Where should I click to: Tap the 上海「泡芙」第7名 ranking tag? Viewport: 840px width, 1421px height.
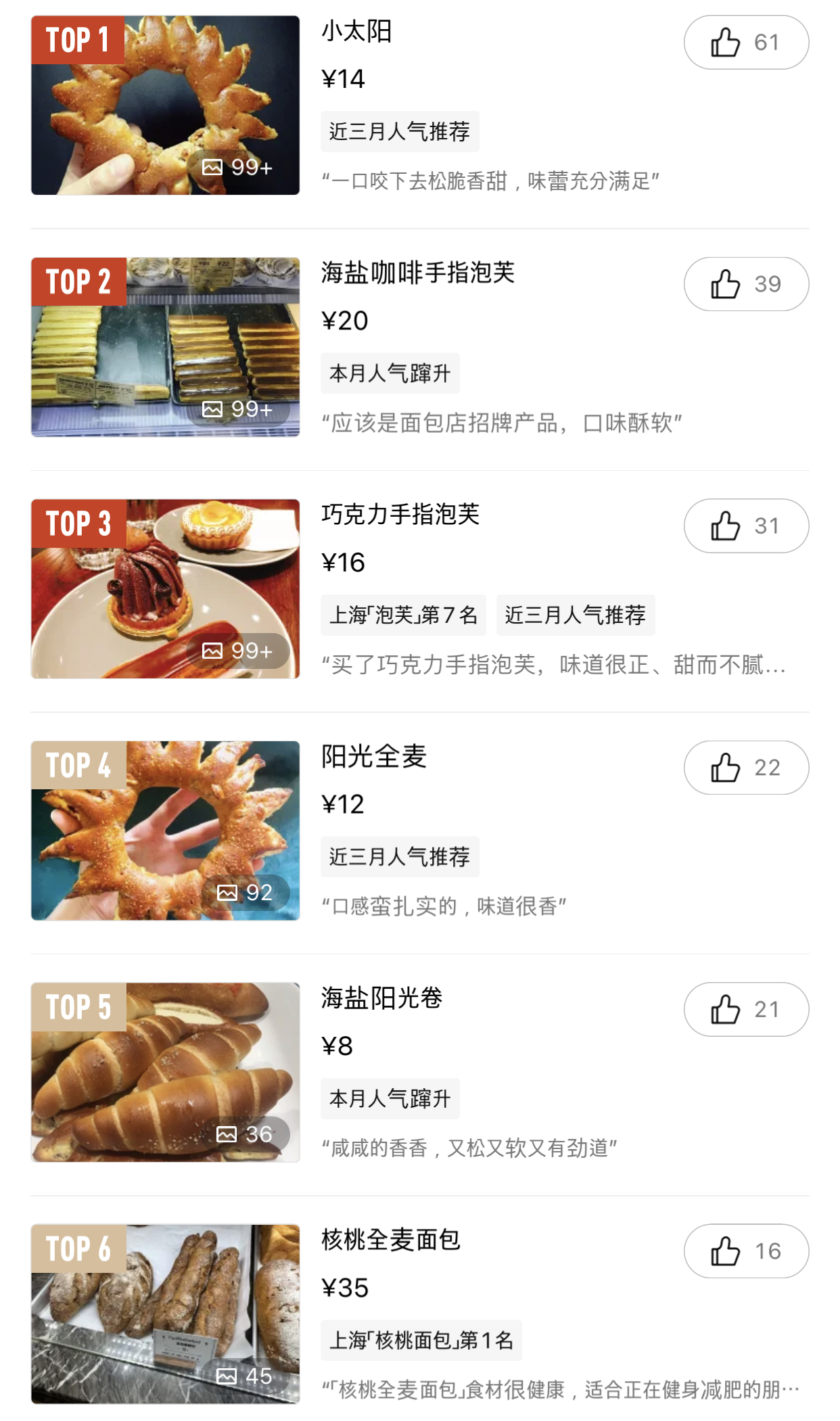click(403, 615)
